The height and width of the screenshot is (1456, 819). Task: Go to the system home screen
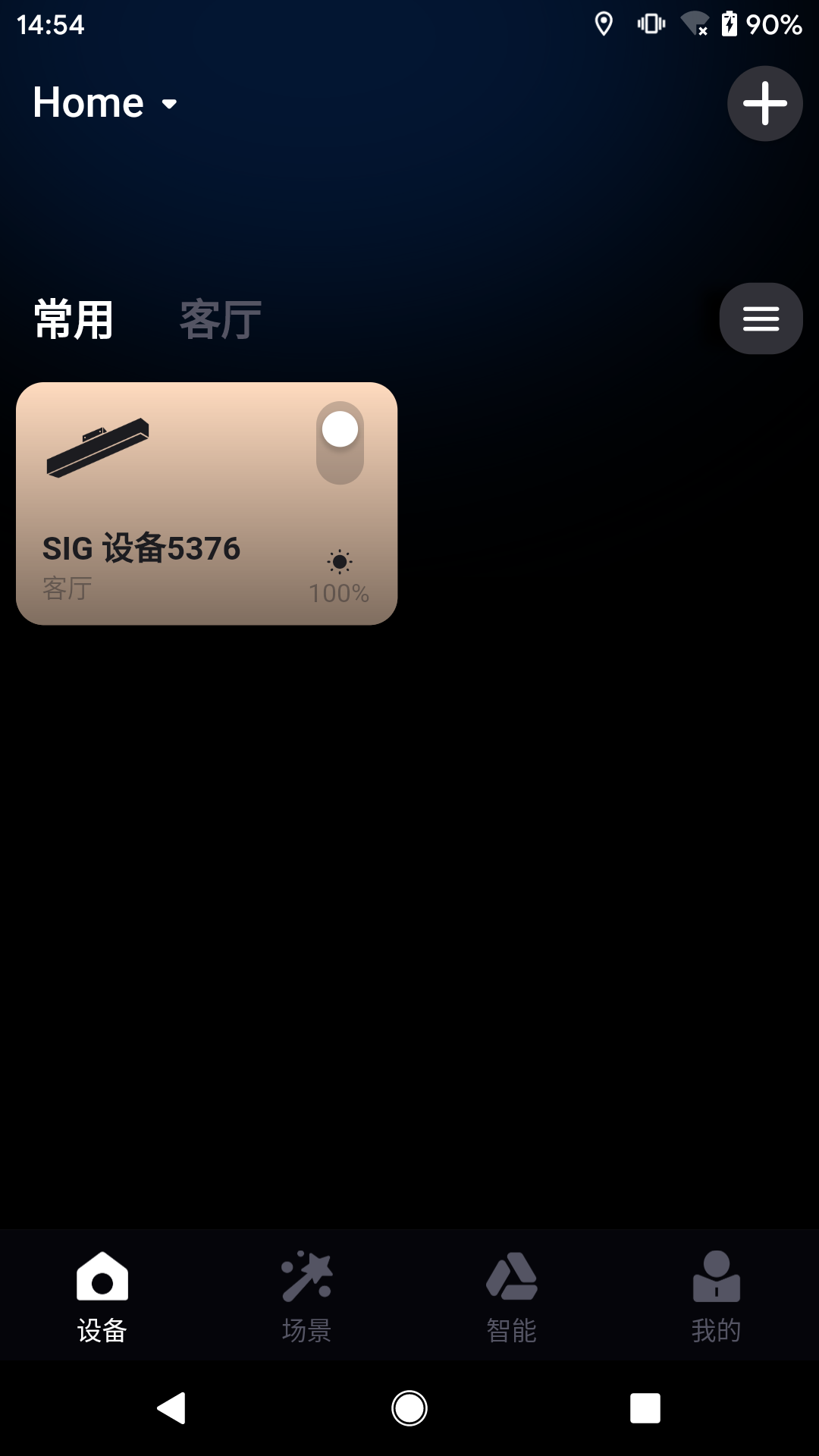pos(409,1408)
